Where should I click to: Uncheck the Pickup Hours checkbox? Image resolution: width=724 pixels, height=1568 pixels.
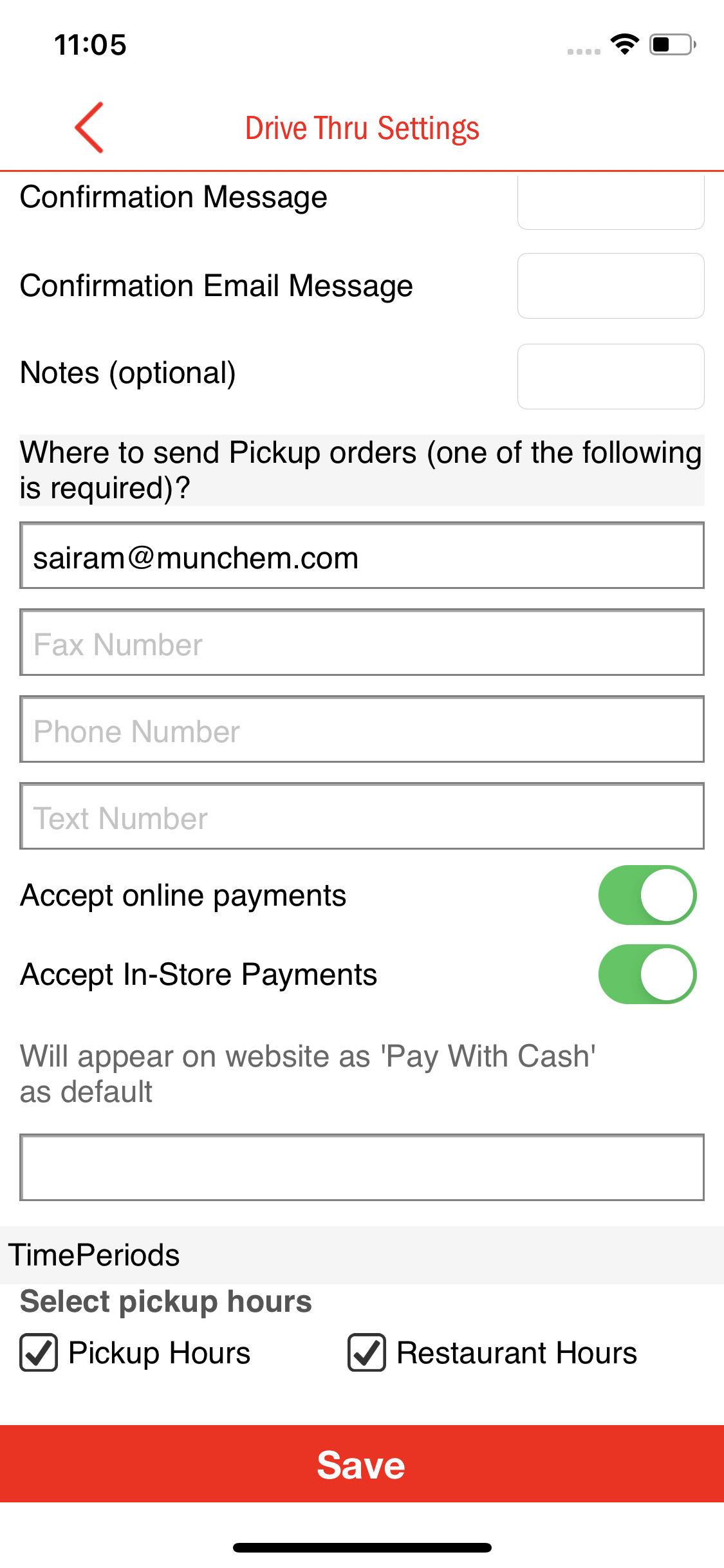pos(39,1352)
